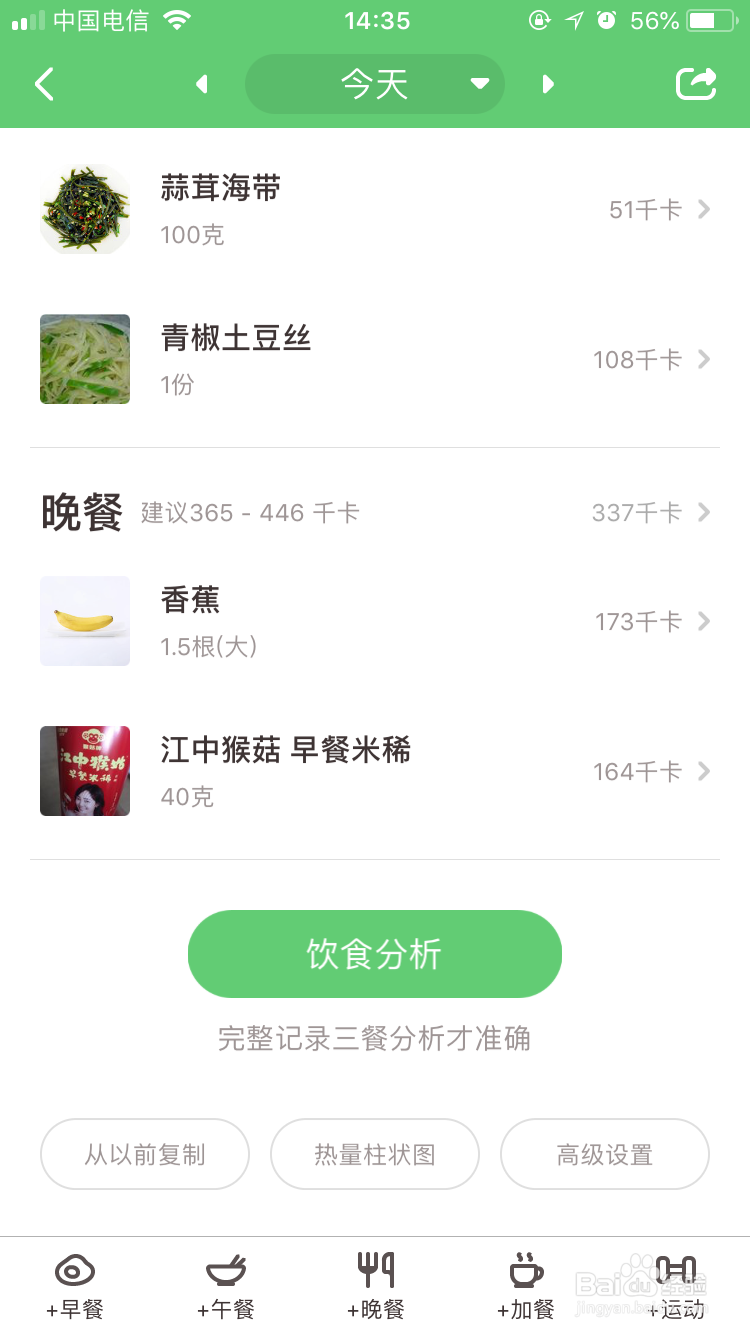Screen dimensions: 750x1334
Task: Tap 从以前复制 to copy previous records
Action: click(x=144, y=1154)
